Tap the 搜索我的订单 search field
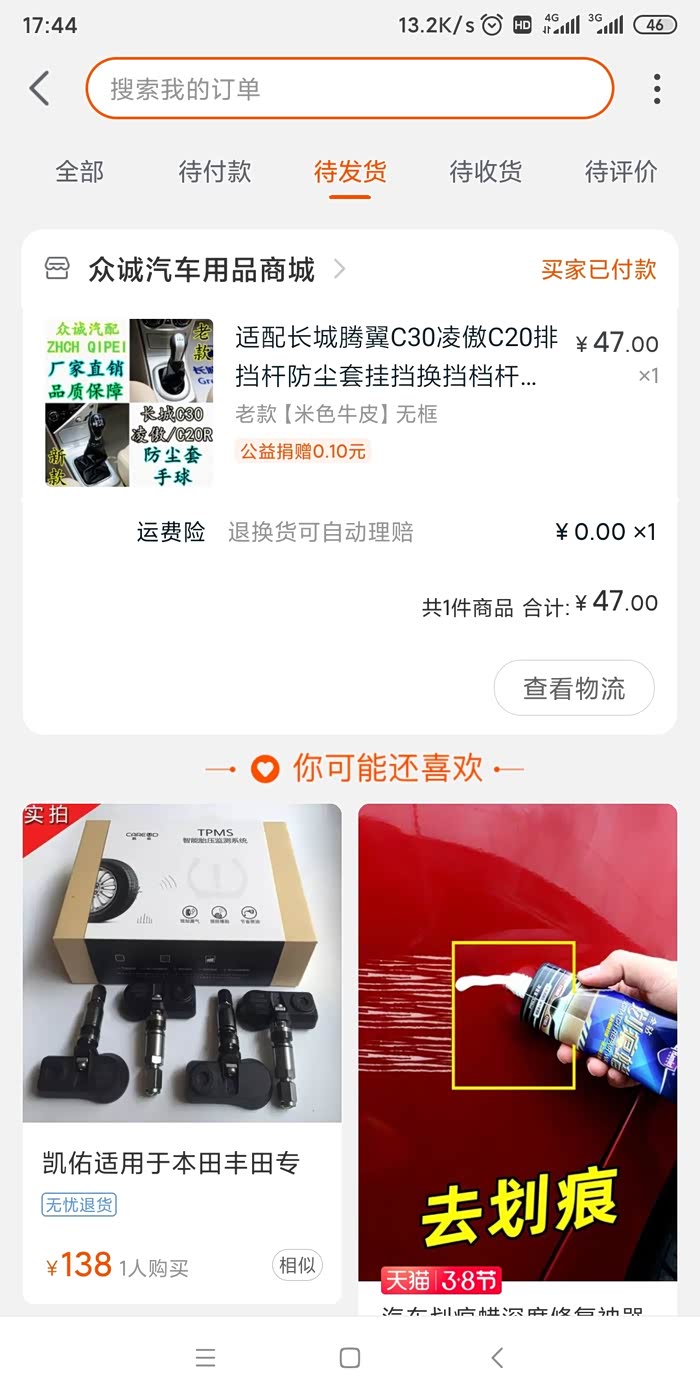This screenshot has width=700, height=1400. coord(349,89)
